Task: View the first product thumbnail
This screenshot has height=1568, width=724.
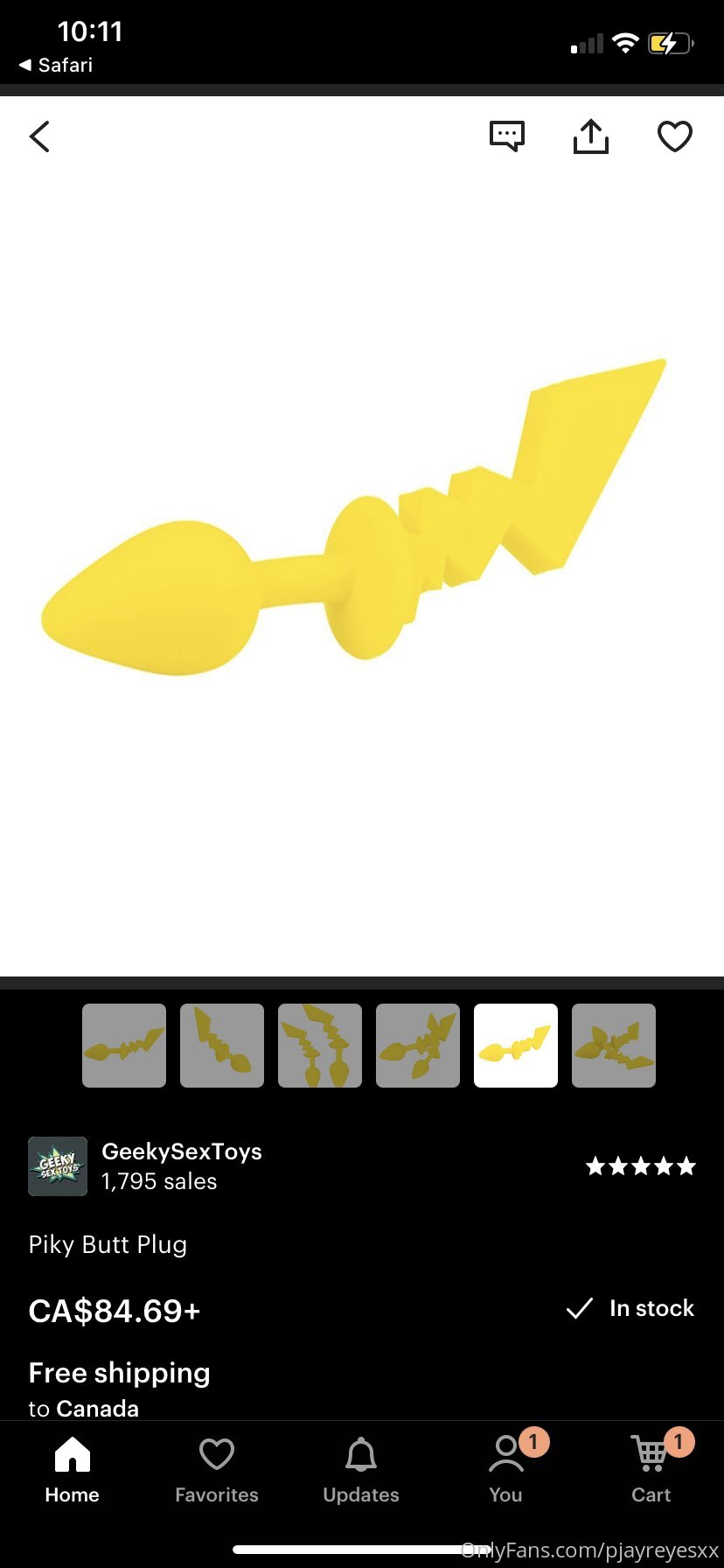Action: tap(124, 1046)
